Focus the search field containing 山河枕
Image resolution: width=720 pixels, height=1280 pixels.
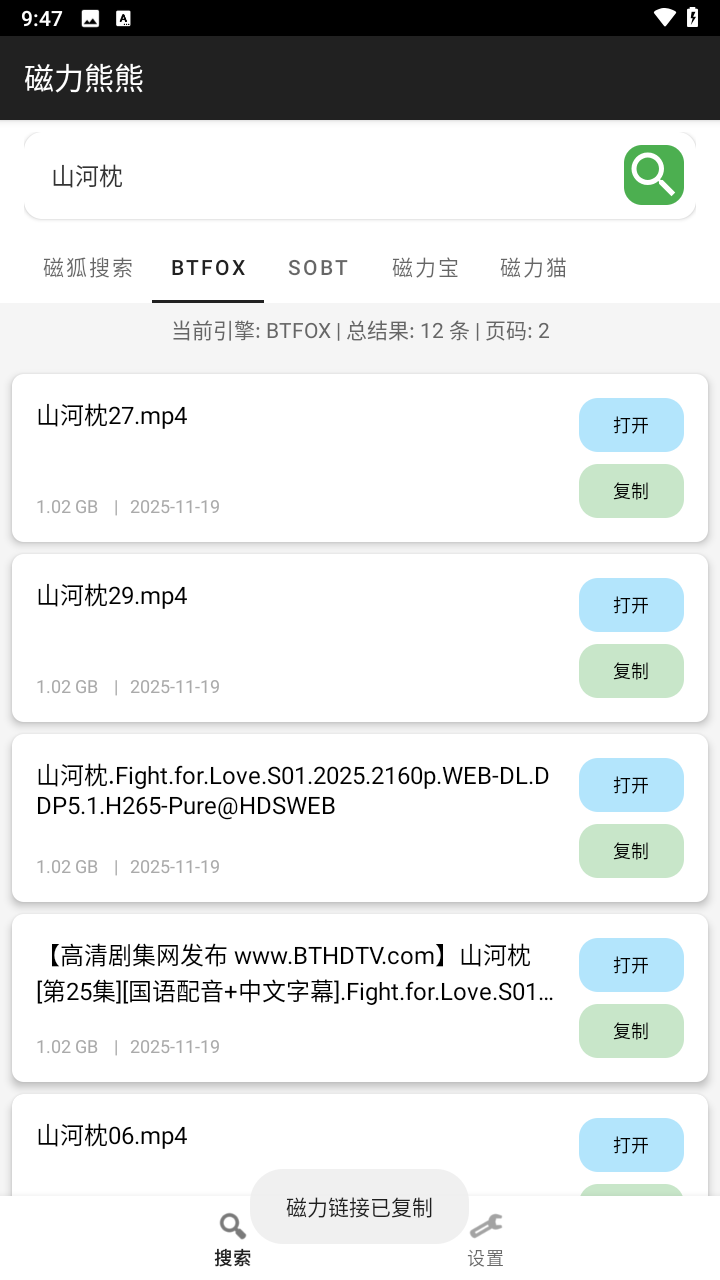pos(320,177)
